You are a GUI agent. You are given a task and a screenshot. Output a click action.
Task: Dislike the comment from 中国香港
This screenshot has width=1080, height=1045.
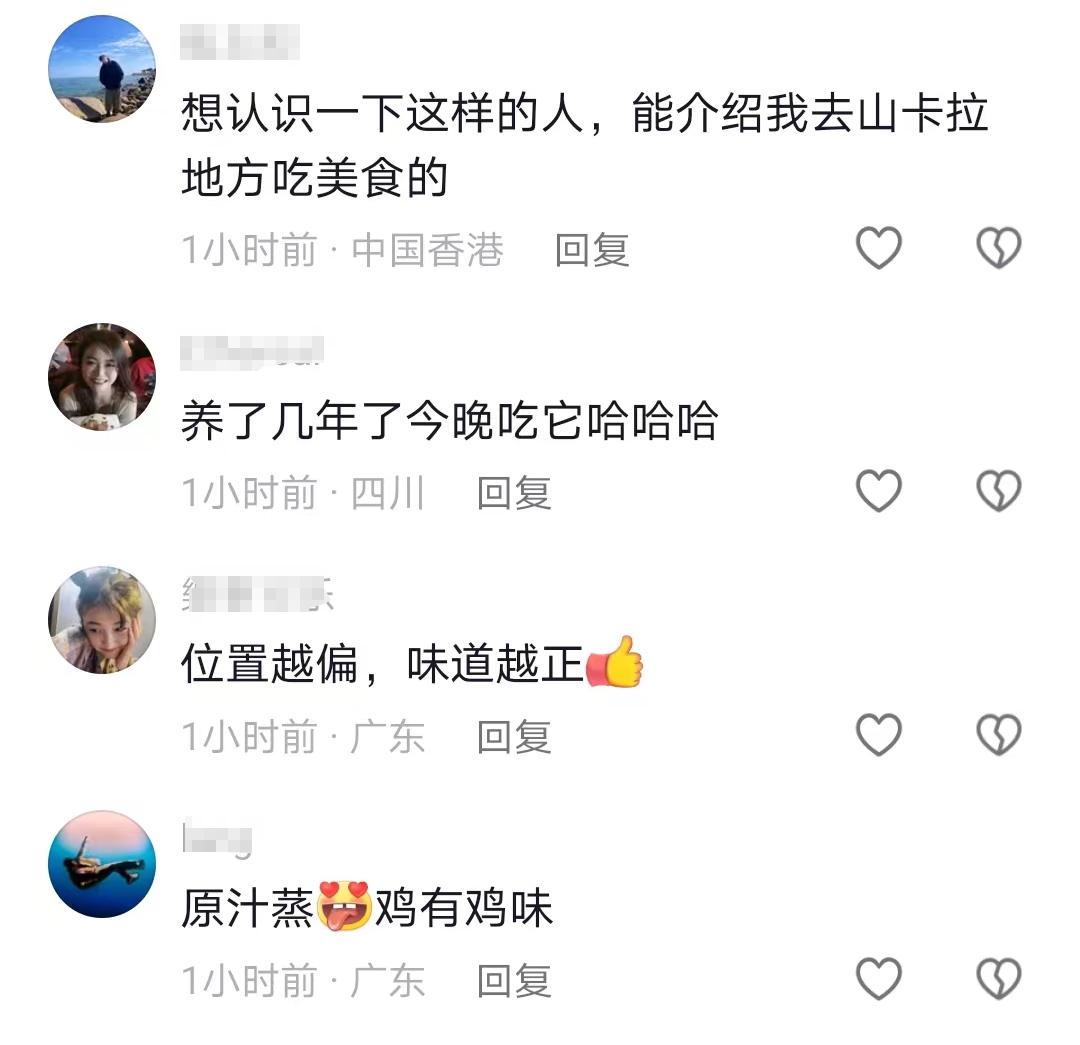click(x=998, y=248)
